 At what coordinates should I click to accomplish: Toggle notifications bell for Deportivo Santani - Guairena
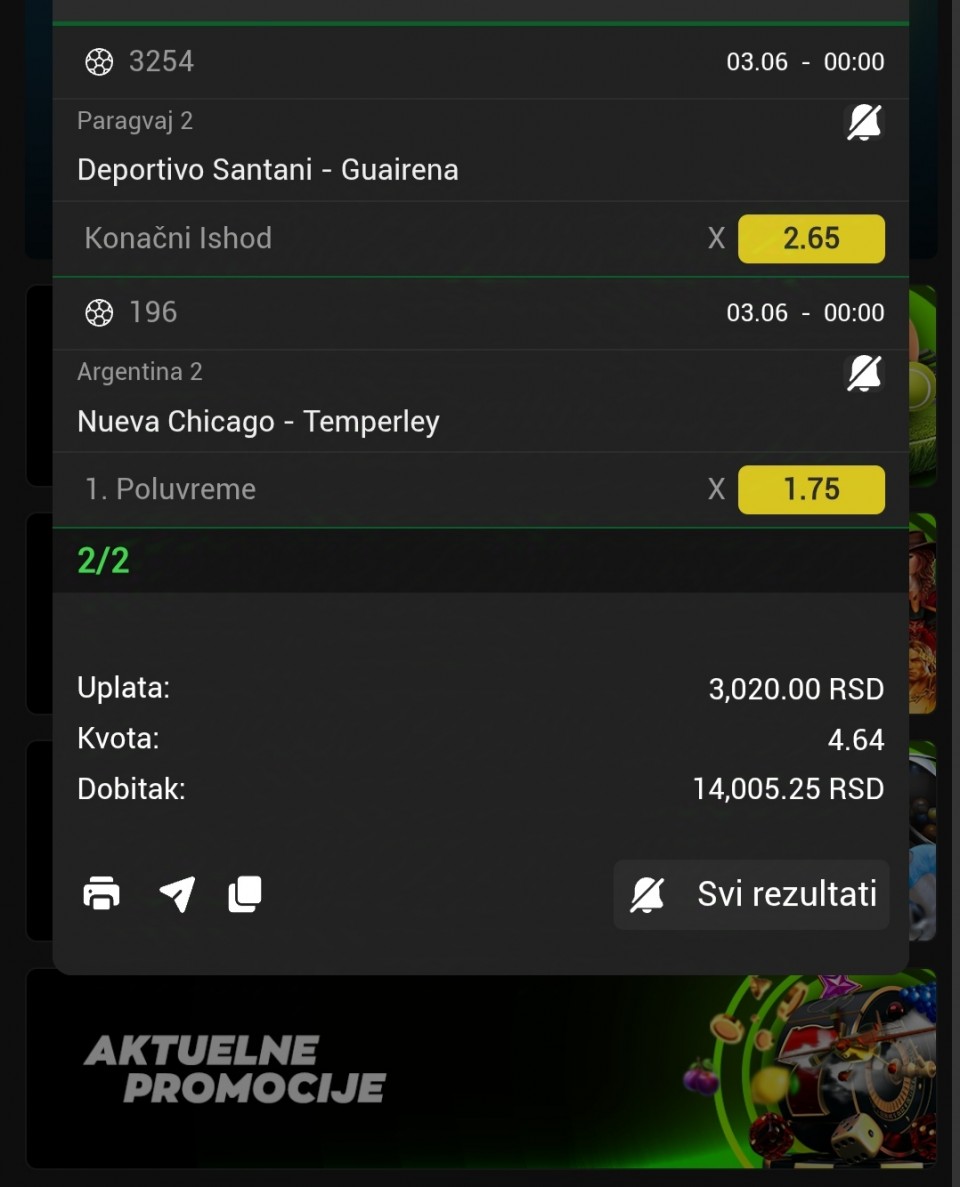864,123
